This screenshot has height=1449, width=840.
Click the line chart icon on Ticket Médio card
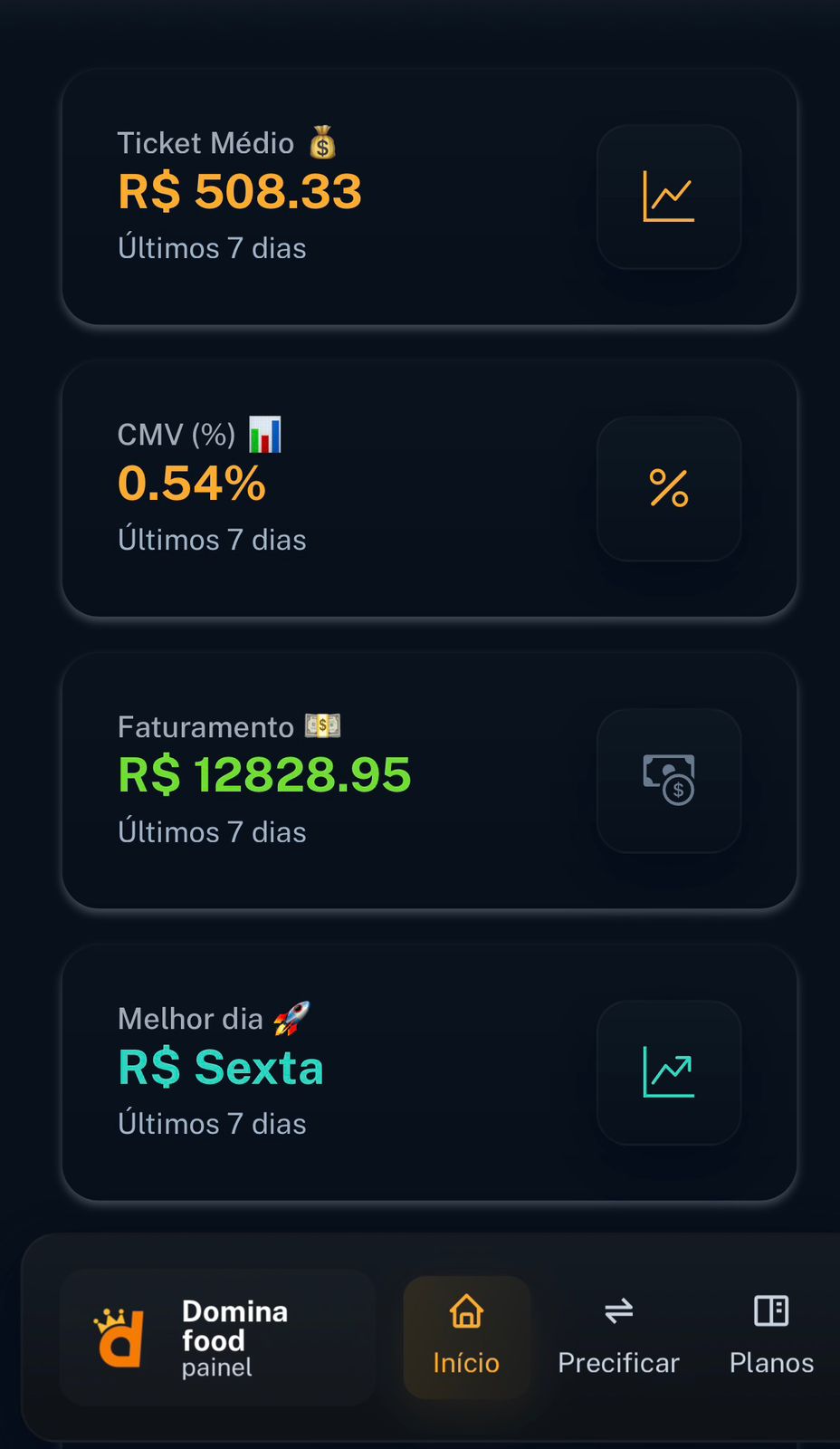click(x=669, y=197)
